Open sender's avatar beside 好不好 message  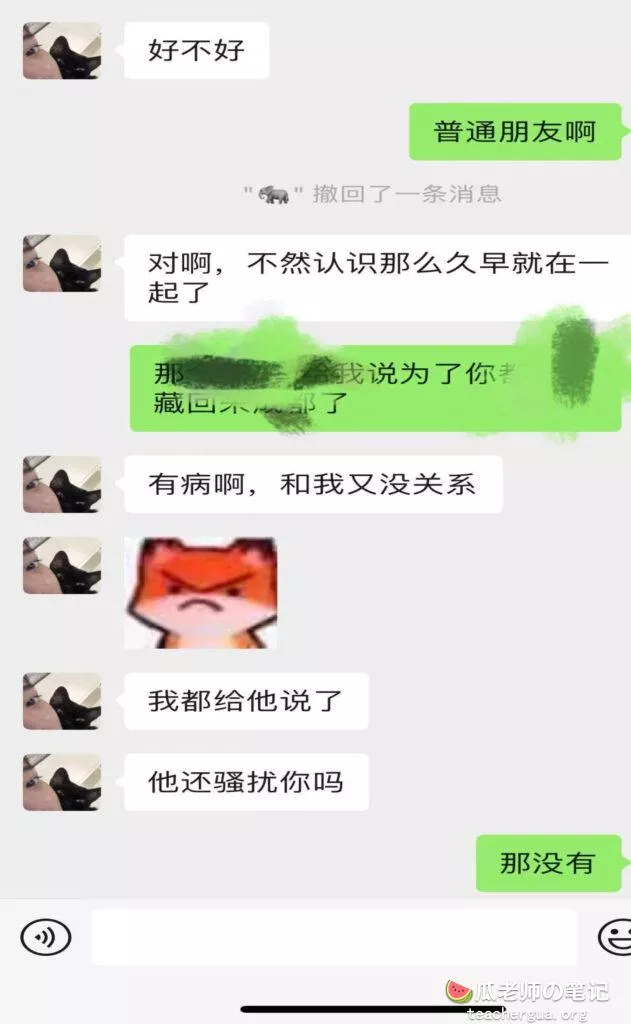tap(62, 50)
